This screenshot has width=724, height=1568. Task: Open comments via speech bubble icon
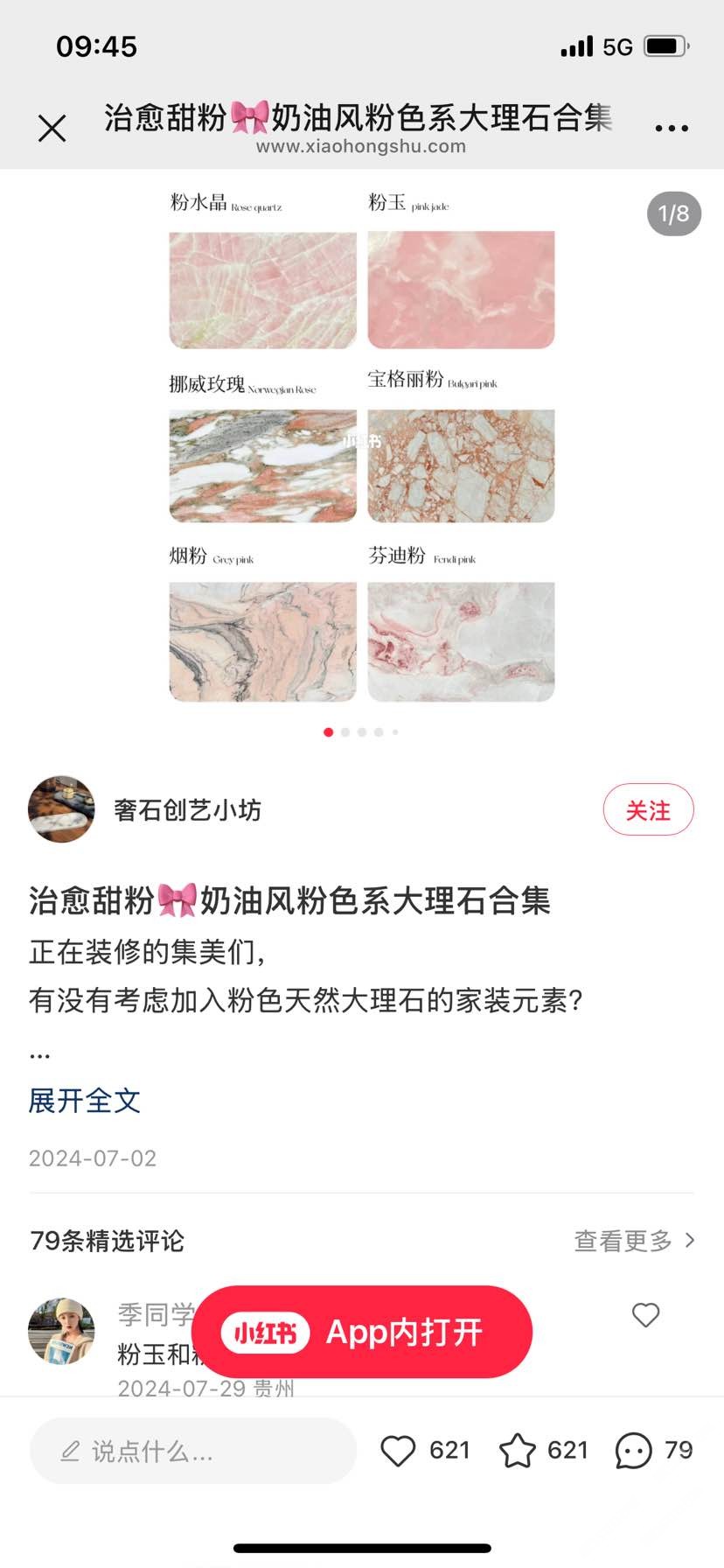[x=634, y=1451]
